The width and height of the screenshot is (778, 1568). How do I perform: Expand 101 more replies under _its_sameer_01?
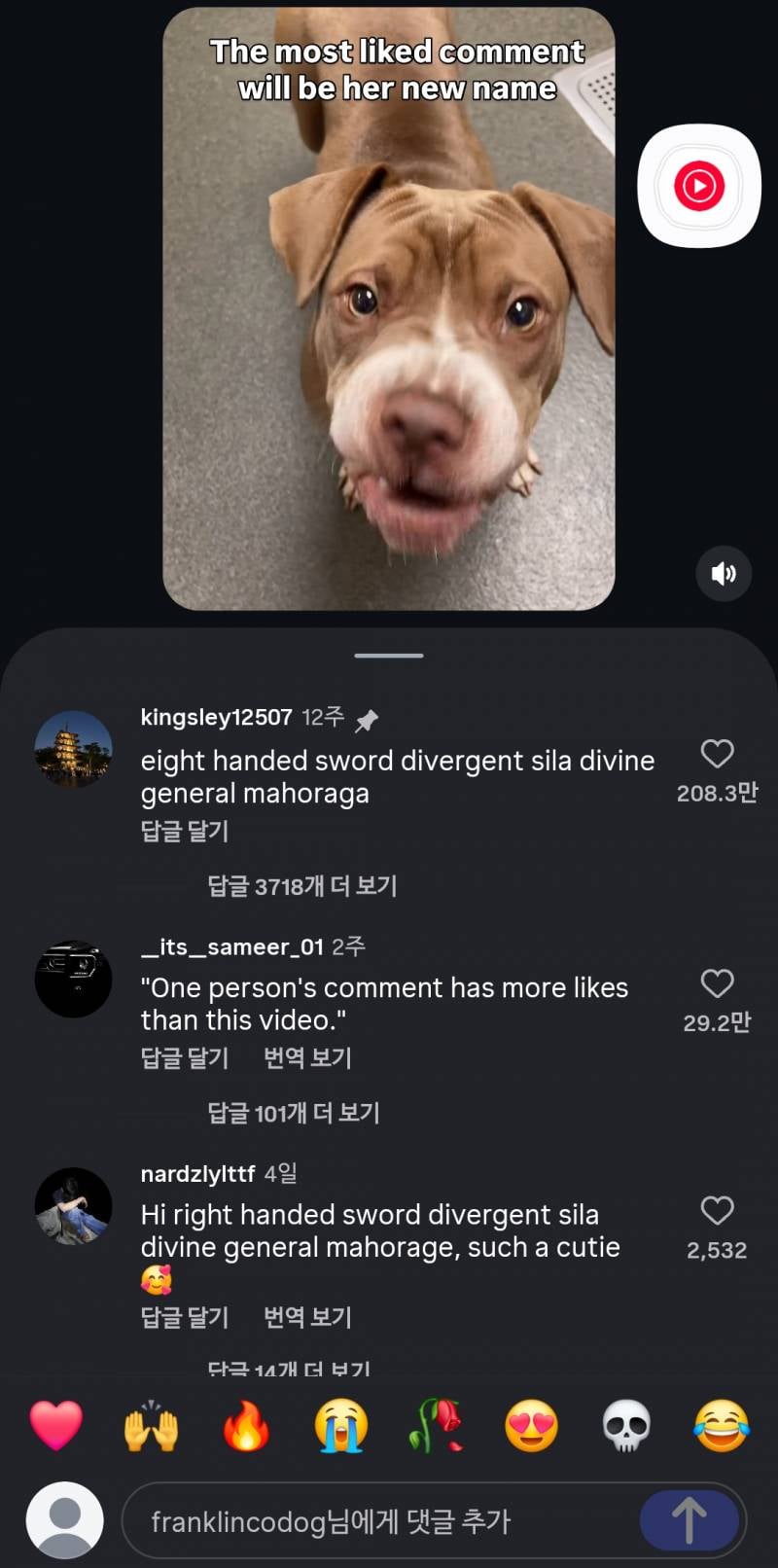[x=294, y=1113]
